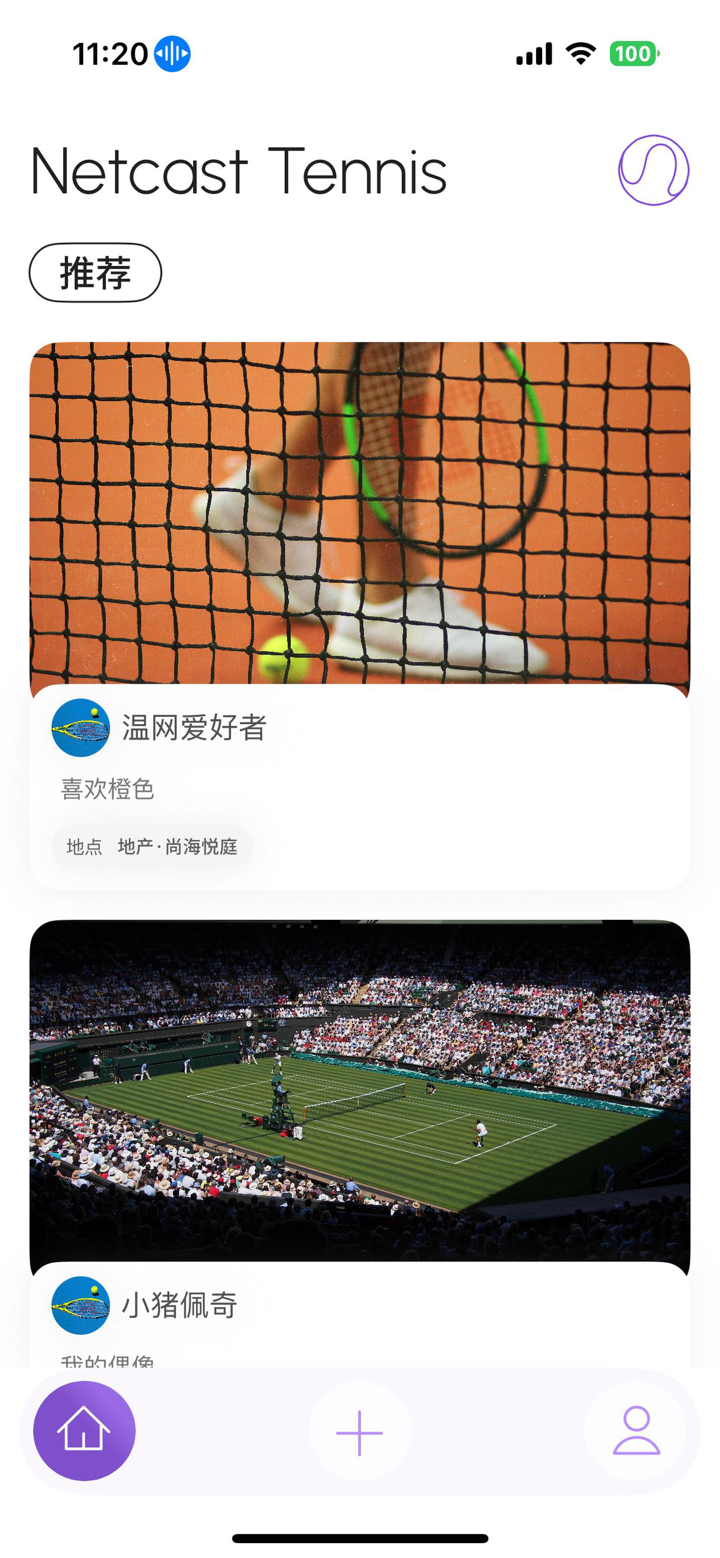Tap the plus icon to create a new post
Screen dimensions: 720x1558
pos(359,1430)
